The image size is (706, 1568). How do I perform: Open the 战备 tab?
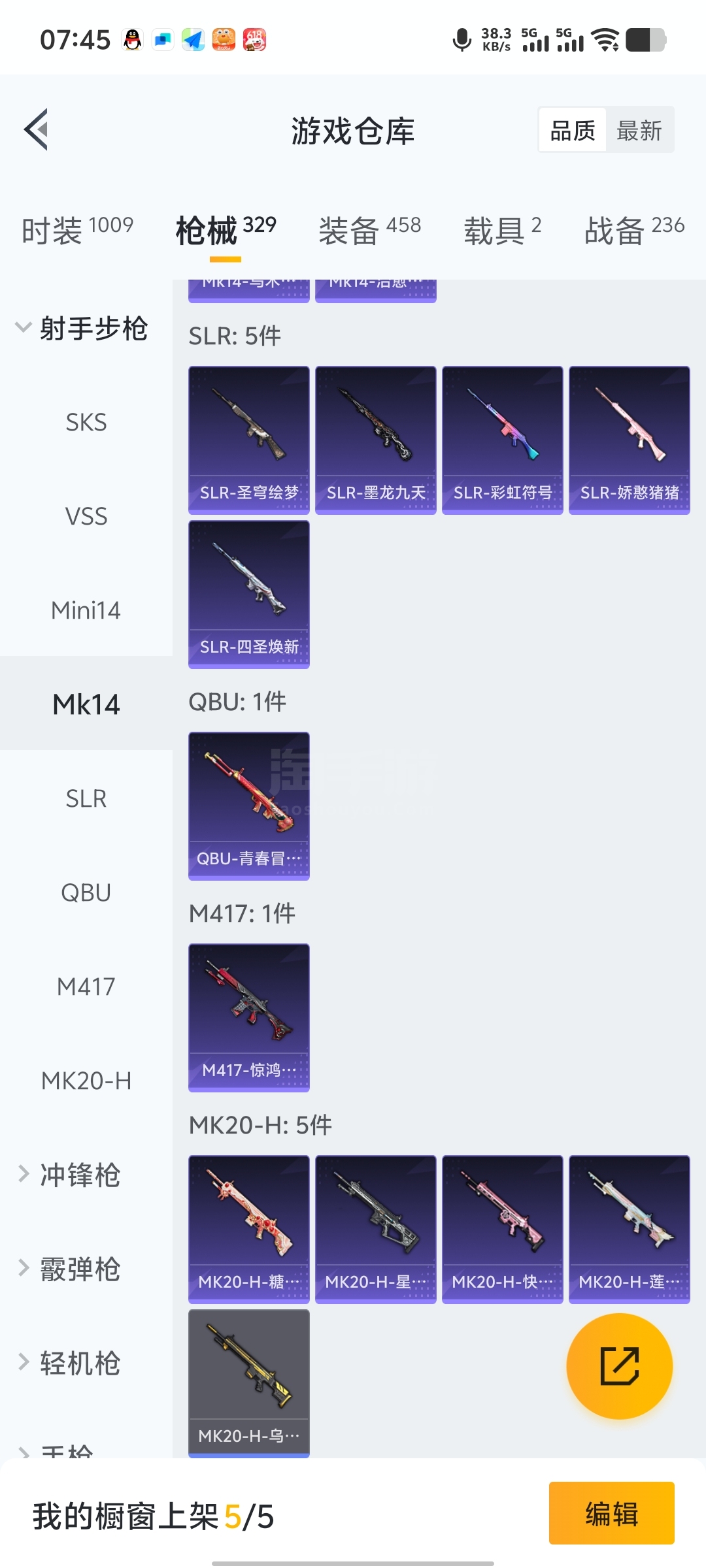click(x=633, y=230)
